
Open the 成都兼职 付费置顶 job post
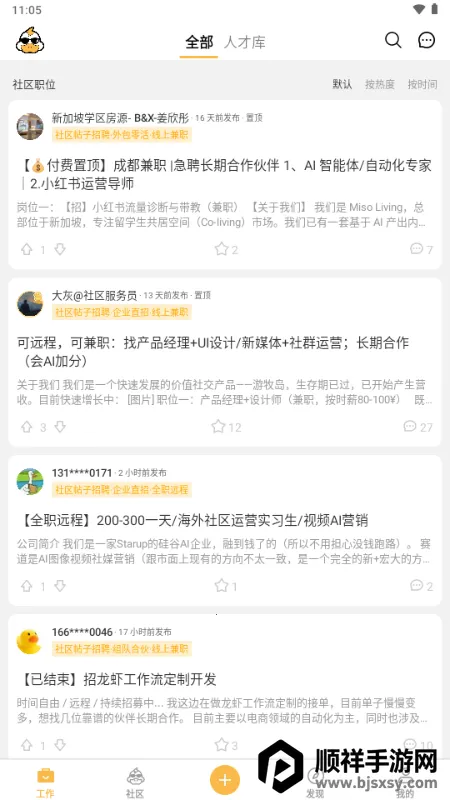tap(224, 174)
